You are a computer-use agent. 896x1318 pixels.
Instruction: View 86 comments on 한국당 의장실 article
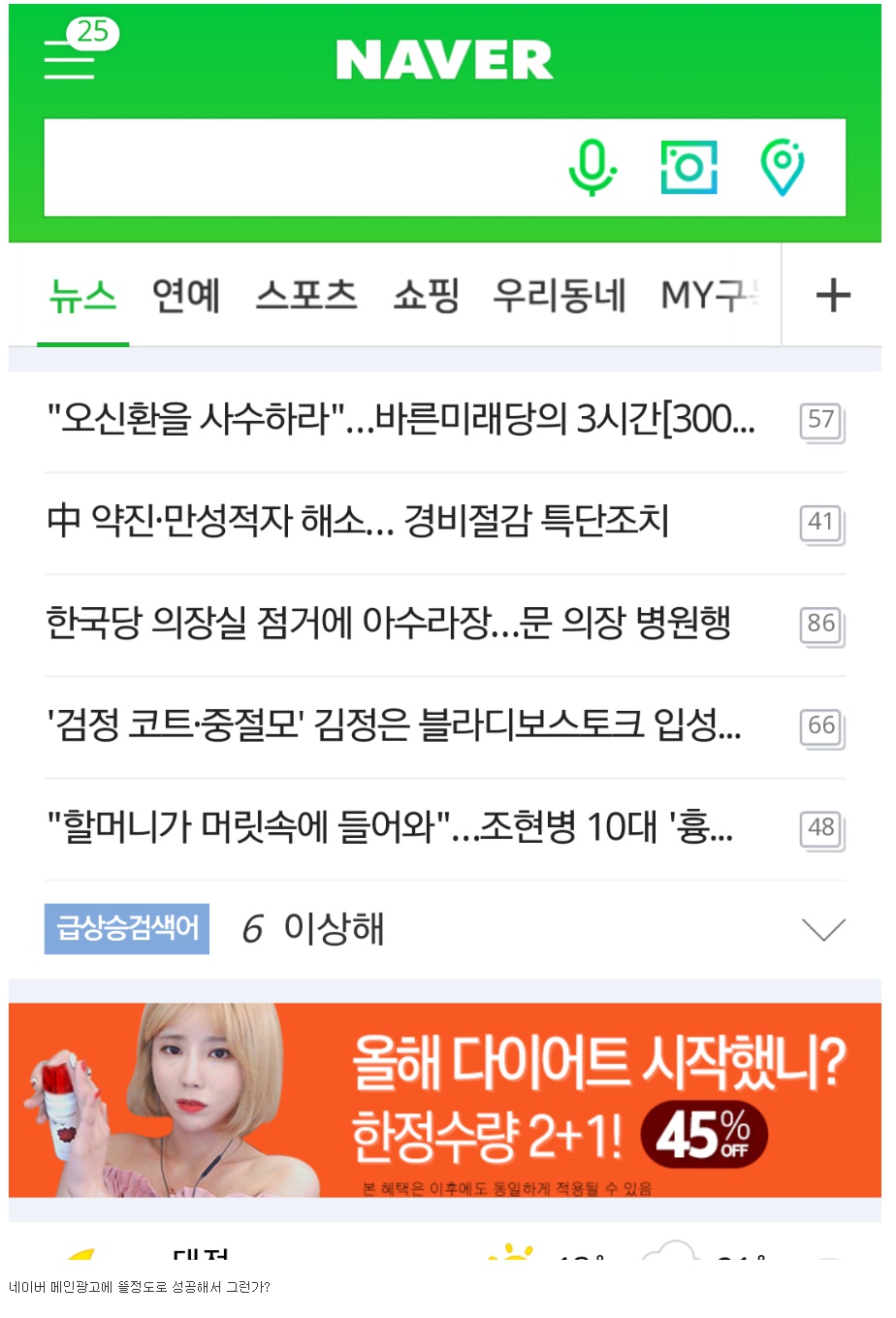822,625
